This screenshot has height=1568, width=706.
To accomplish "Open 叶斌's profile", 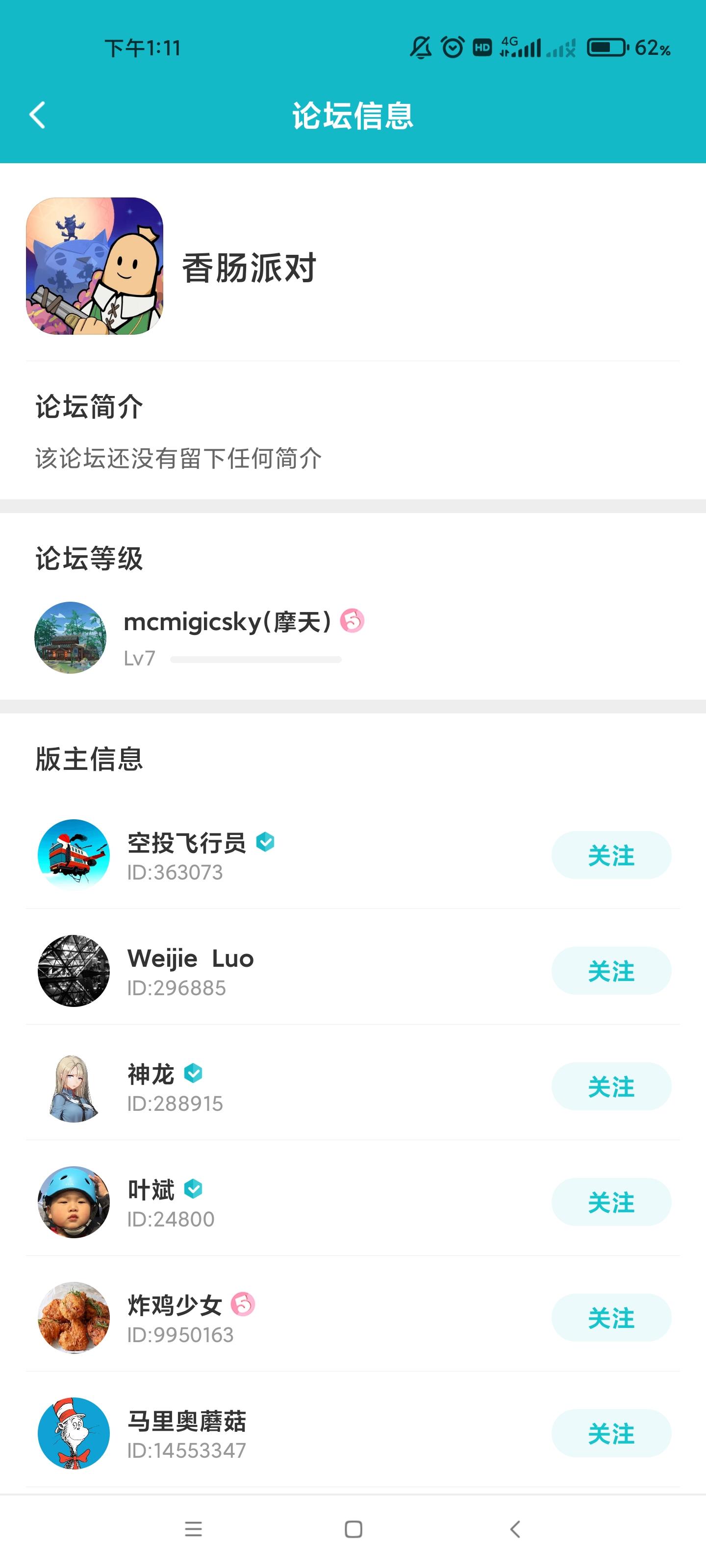I will [74, 1202].
